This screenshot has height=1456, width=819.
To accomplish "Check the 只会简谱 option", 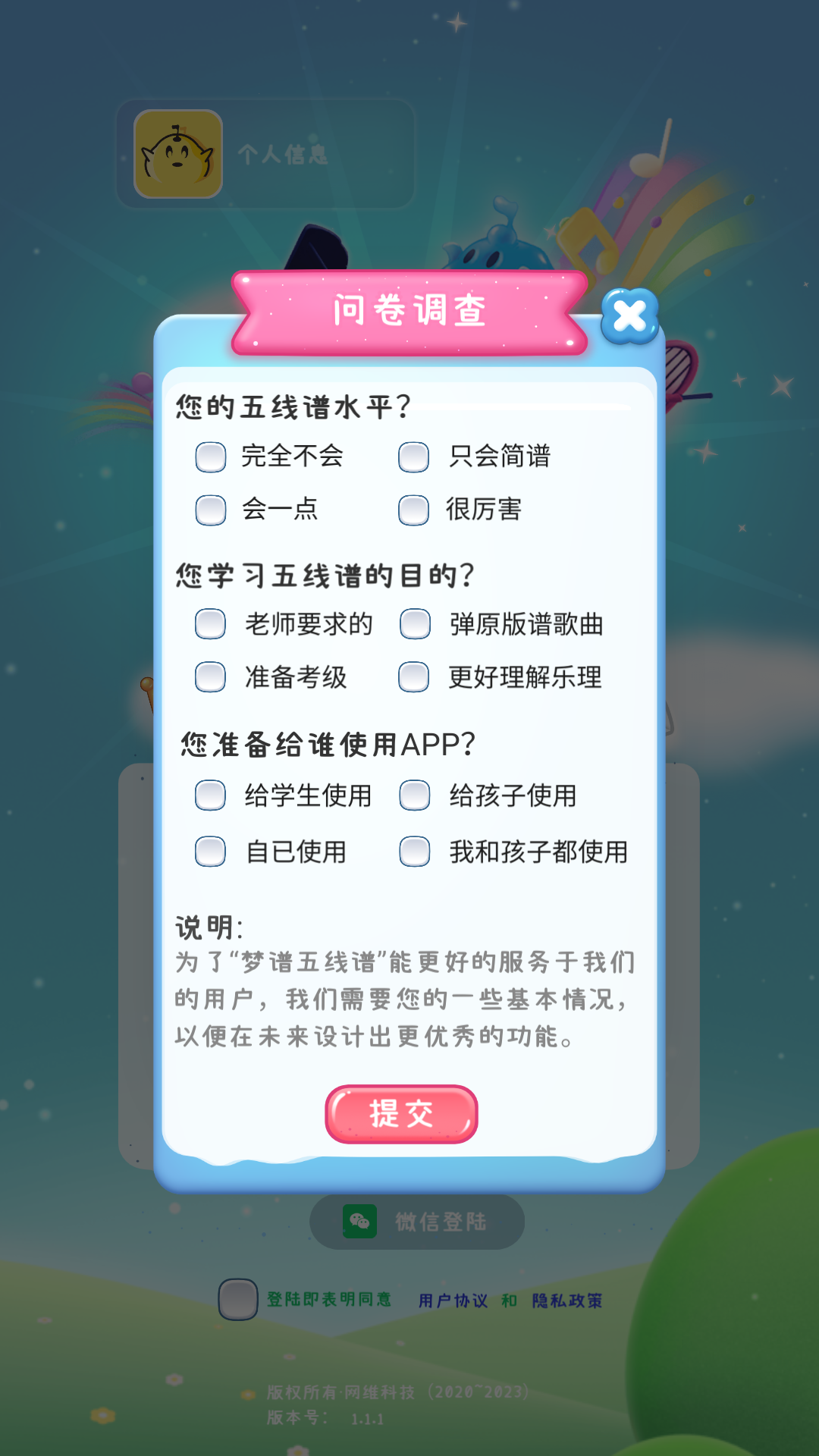I will click(x=414, y=457).
